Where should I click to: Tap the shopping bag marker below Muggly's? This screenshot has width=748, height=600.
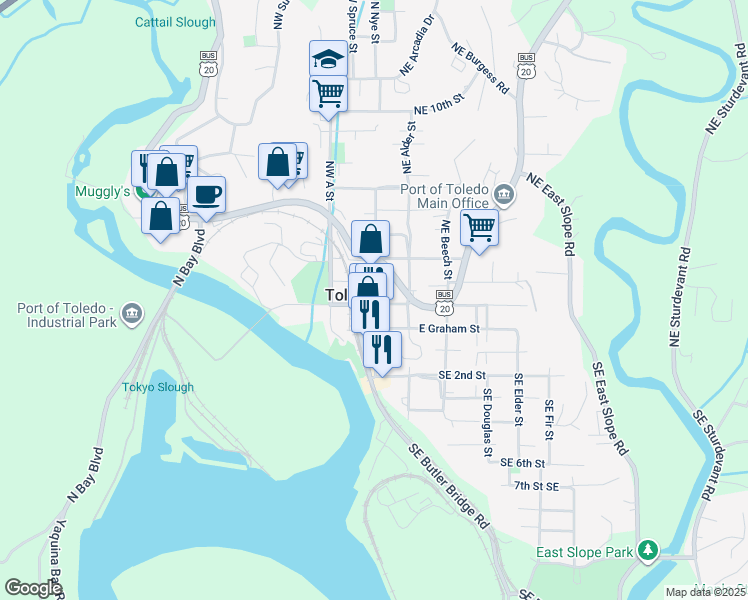pos(160,216)
